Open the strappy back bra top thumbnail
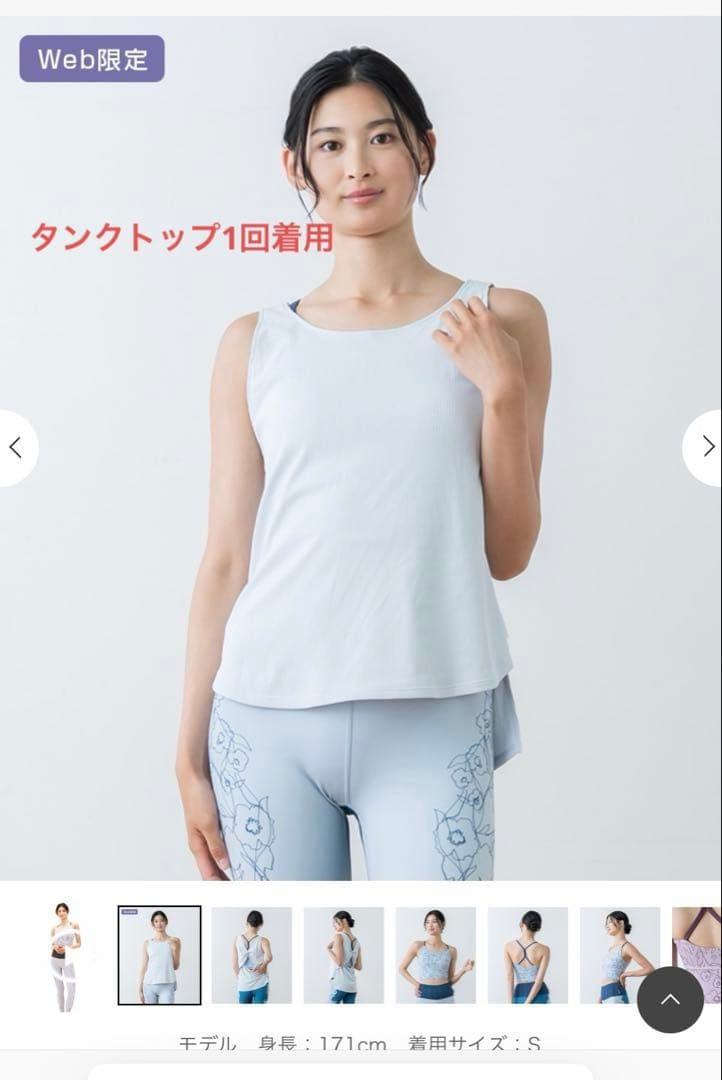The image size is (722, 1080). pyautogui.click(x=527, y=956)
